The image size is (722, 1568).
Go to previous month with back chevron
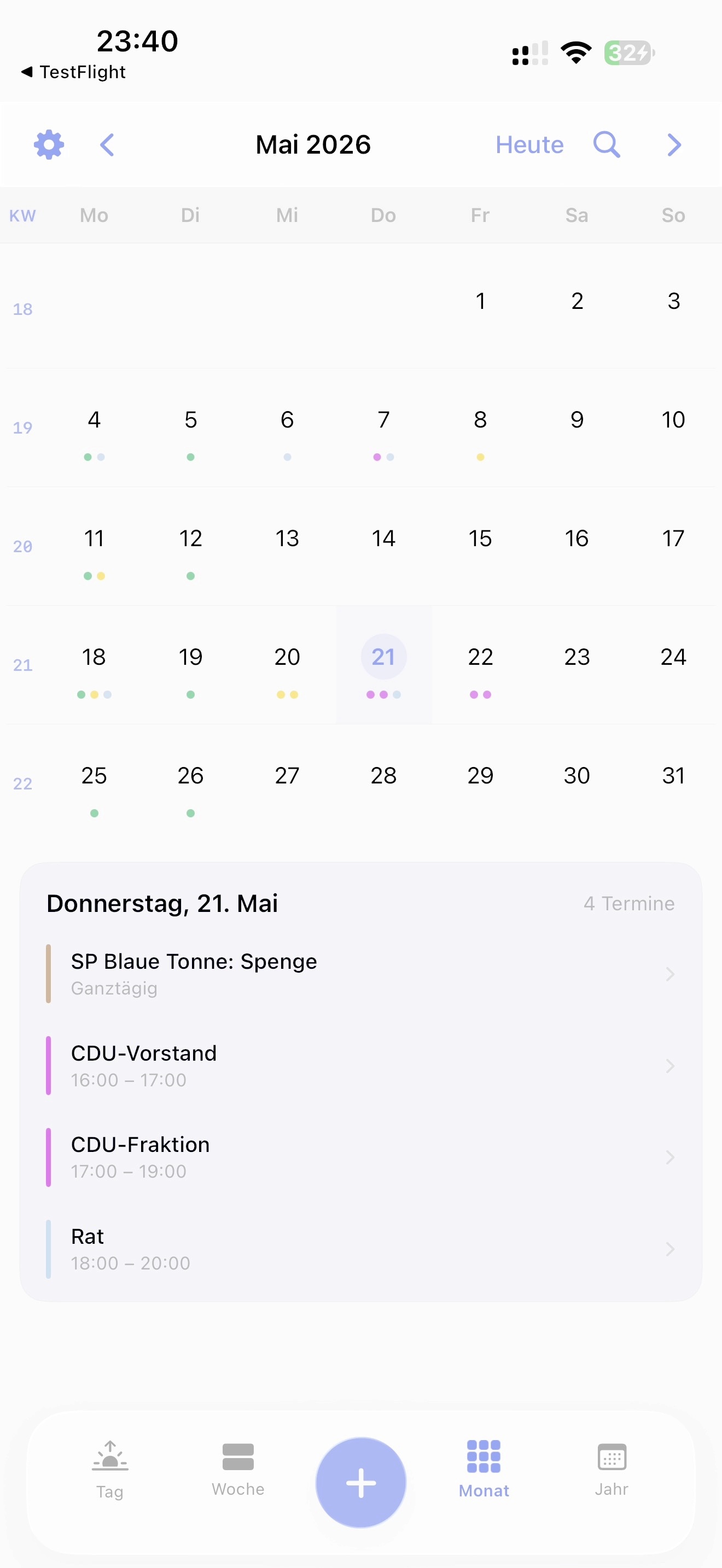pyautogui.click(x=107, y=144)
